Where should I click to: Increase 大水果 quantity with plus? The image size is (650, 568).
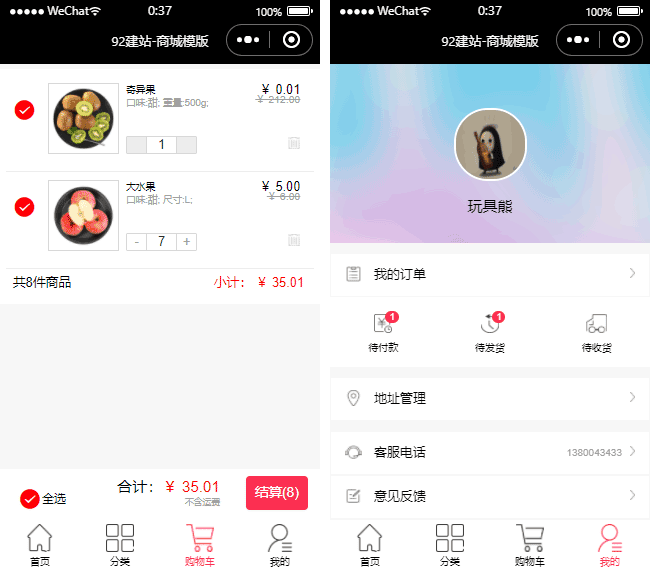pos(187,242)
